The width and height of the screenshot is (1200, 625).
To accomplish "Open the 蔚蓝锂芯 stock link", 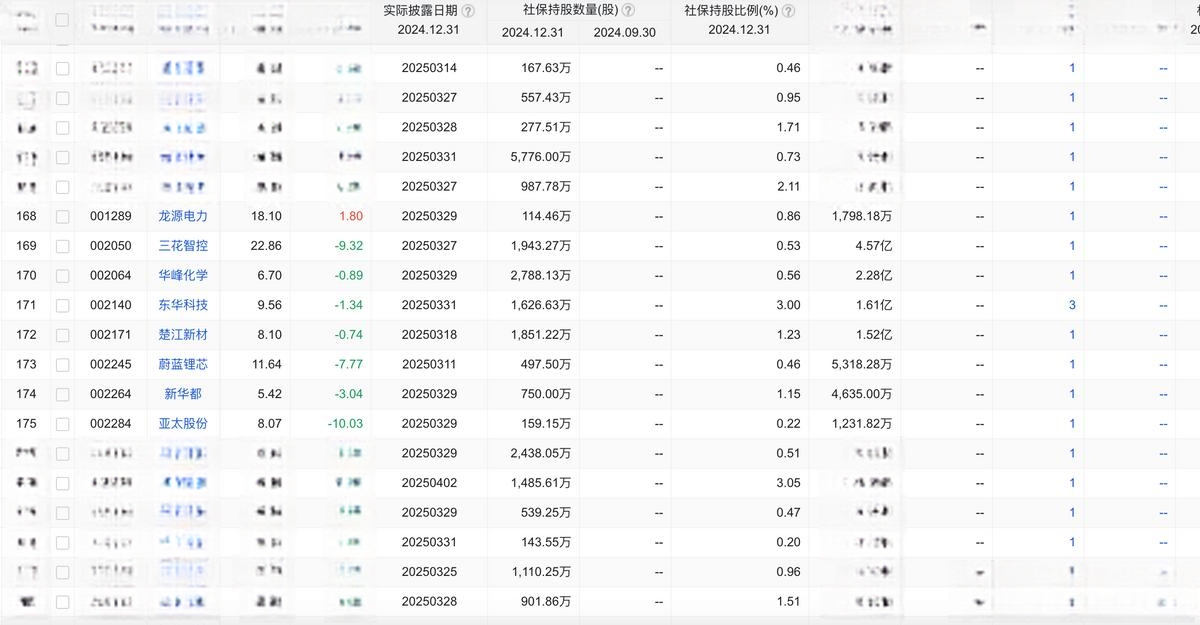I will point(183,364).
